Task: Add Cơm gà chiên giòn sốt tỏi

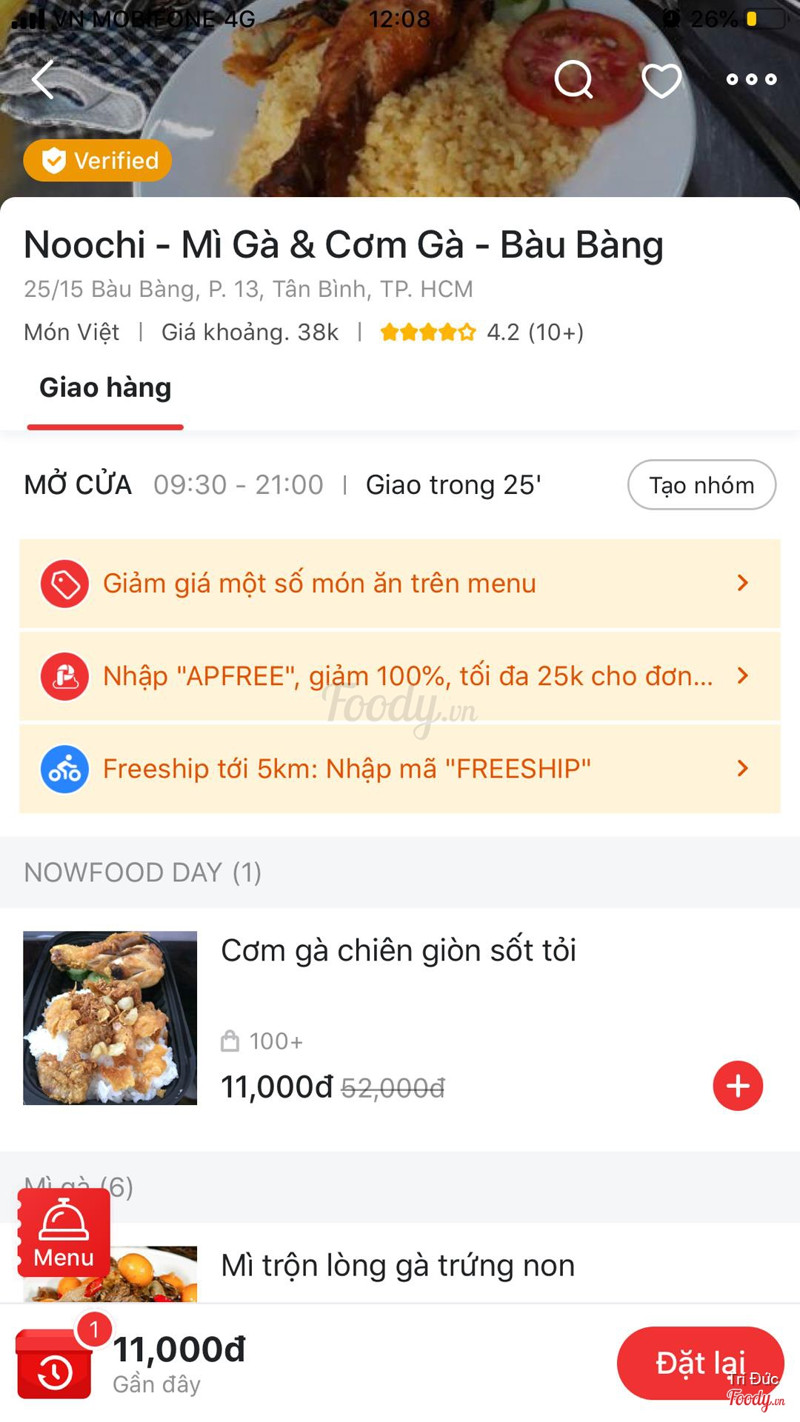Action: [738, 1086]
